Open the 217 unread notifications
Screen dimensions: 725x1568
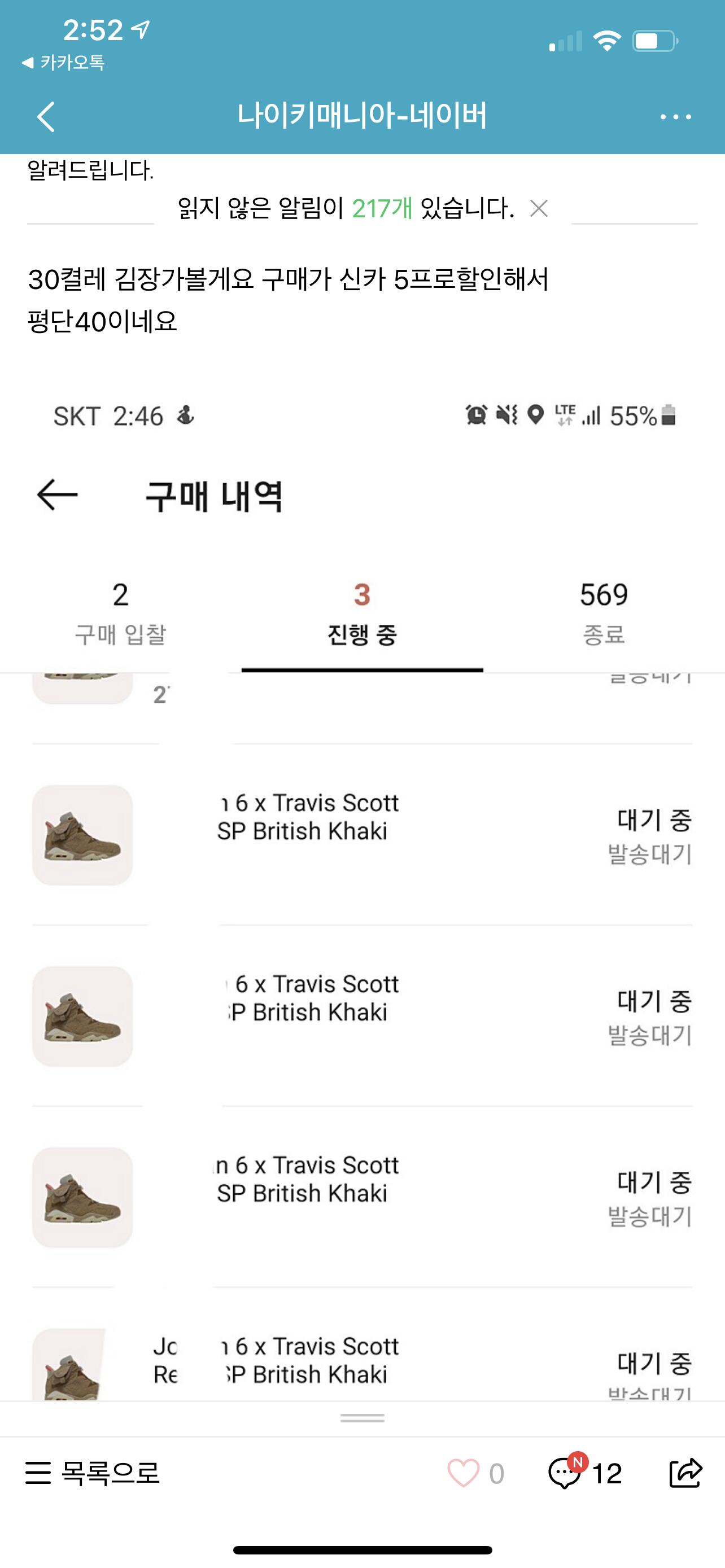coord(346,209)
